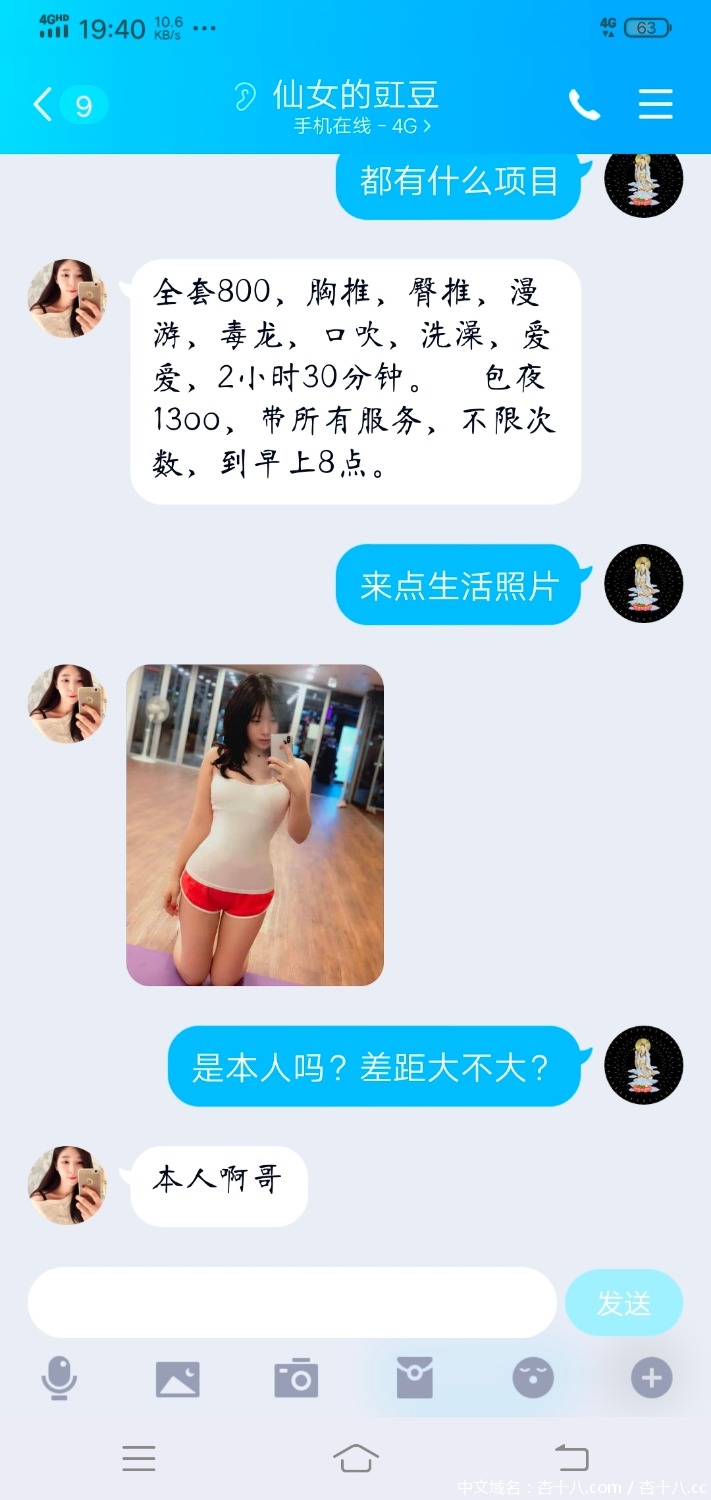Go to the system home screen
The height and width of the screenshot is (1500, 711).
(x=355, y=1458)
